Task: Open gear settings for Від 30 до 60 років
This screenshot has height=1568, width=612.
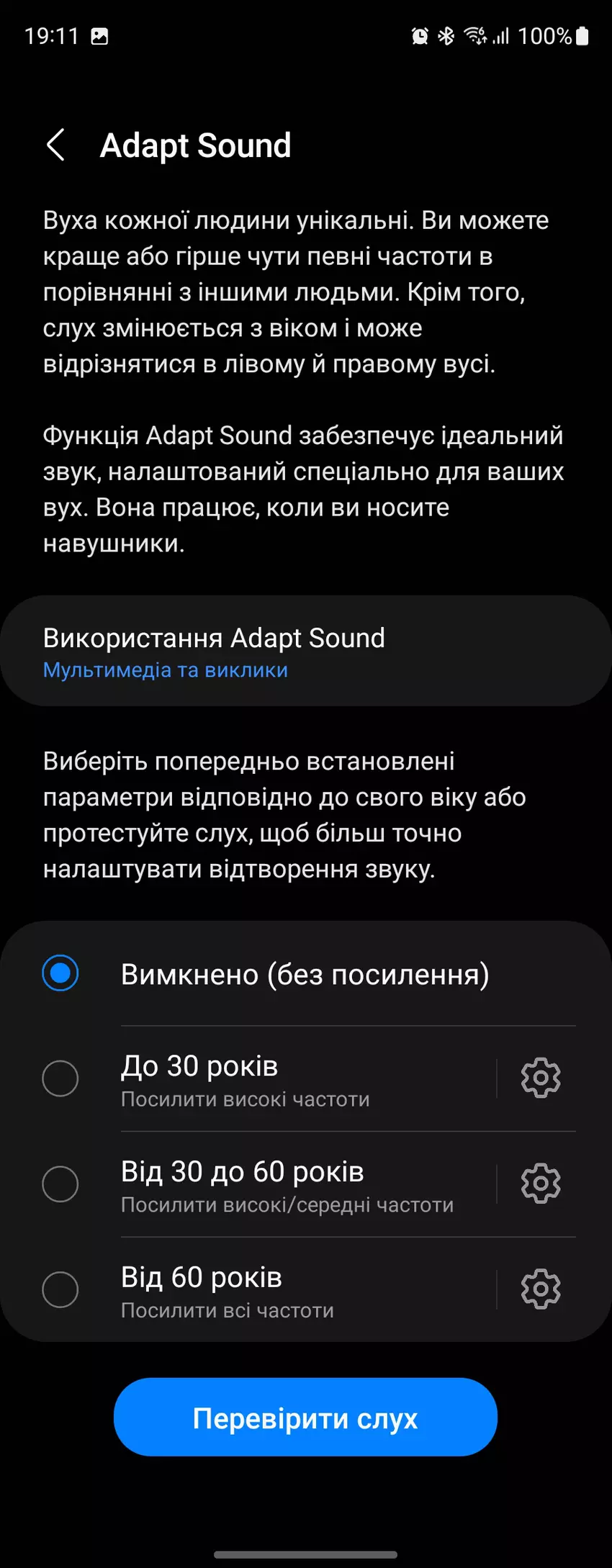Action: click(x=540, y=1184)
